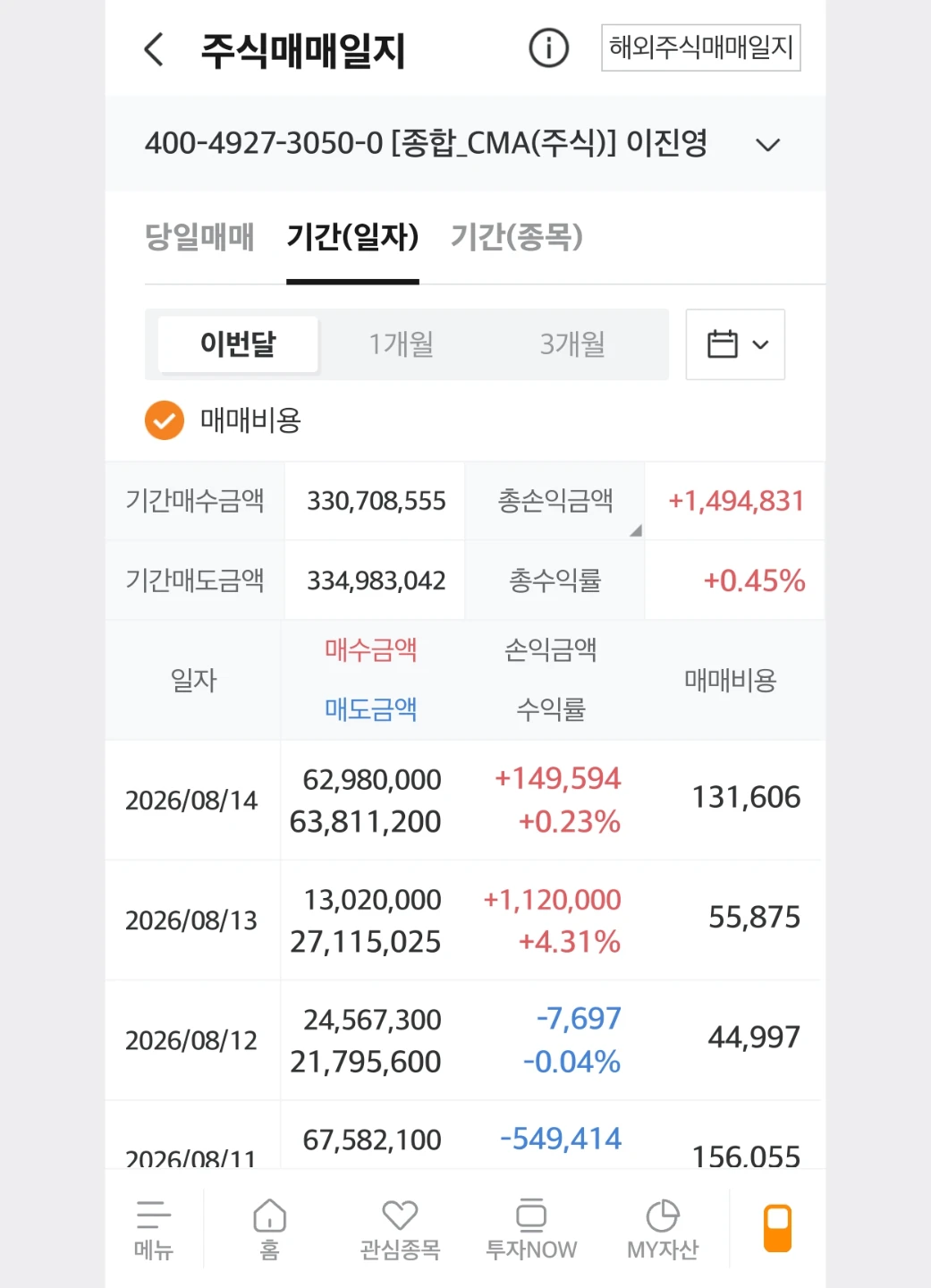Open the 2026/08/12 trading row
Image resolution: width=931 pixels, height=1288 pixels.
click(465, 1040)
